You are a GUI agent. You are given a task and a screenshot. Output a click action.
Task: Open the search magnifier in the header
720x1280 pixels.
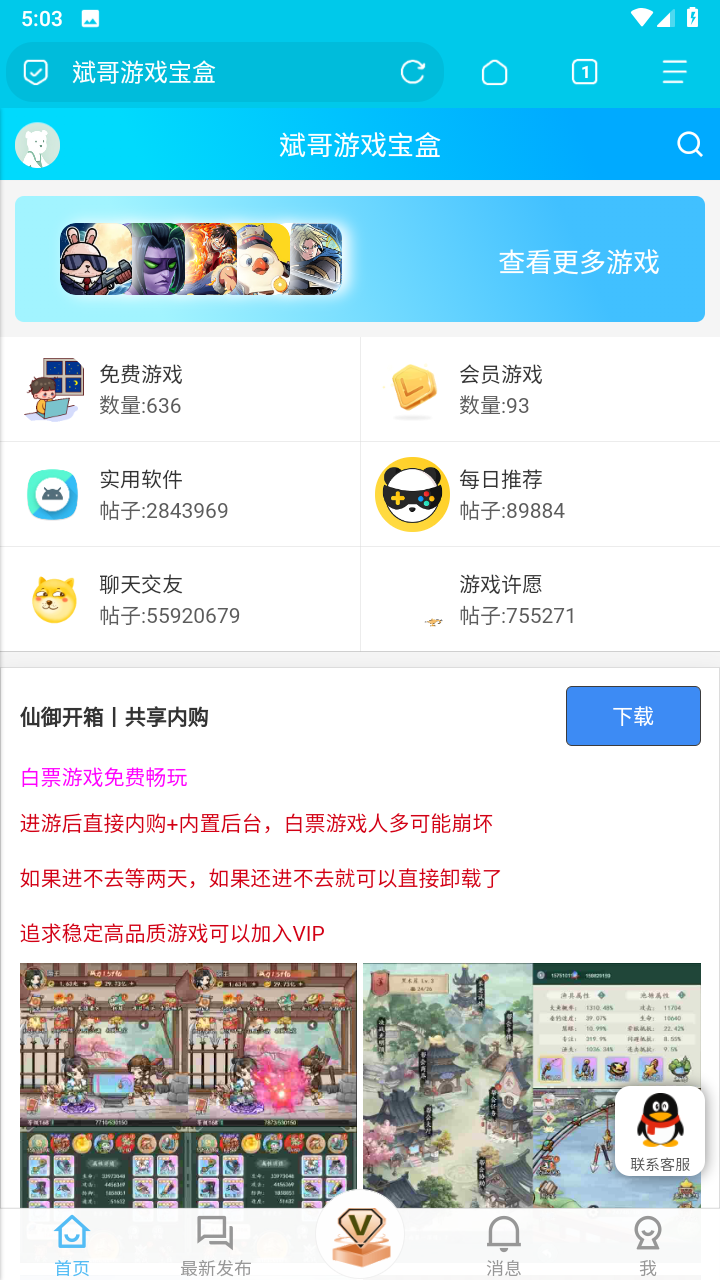pos(689,145)
